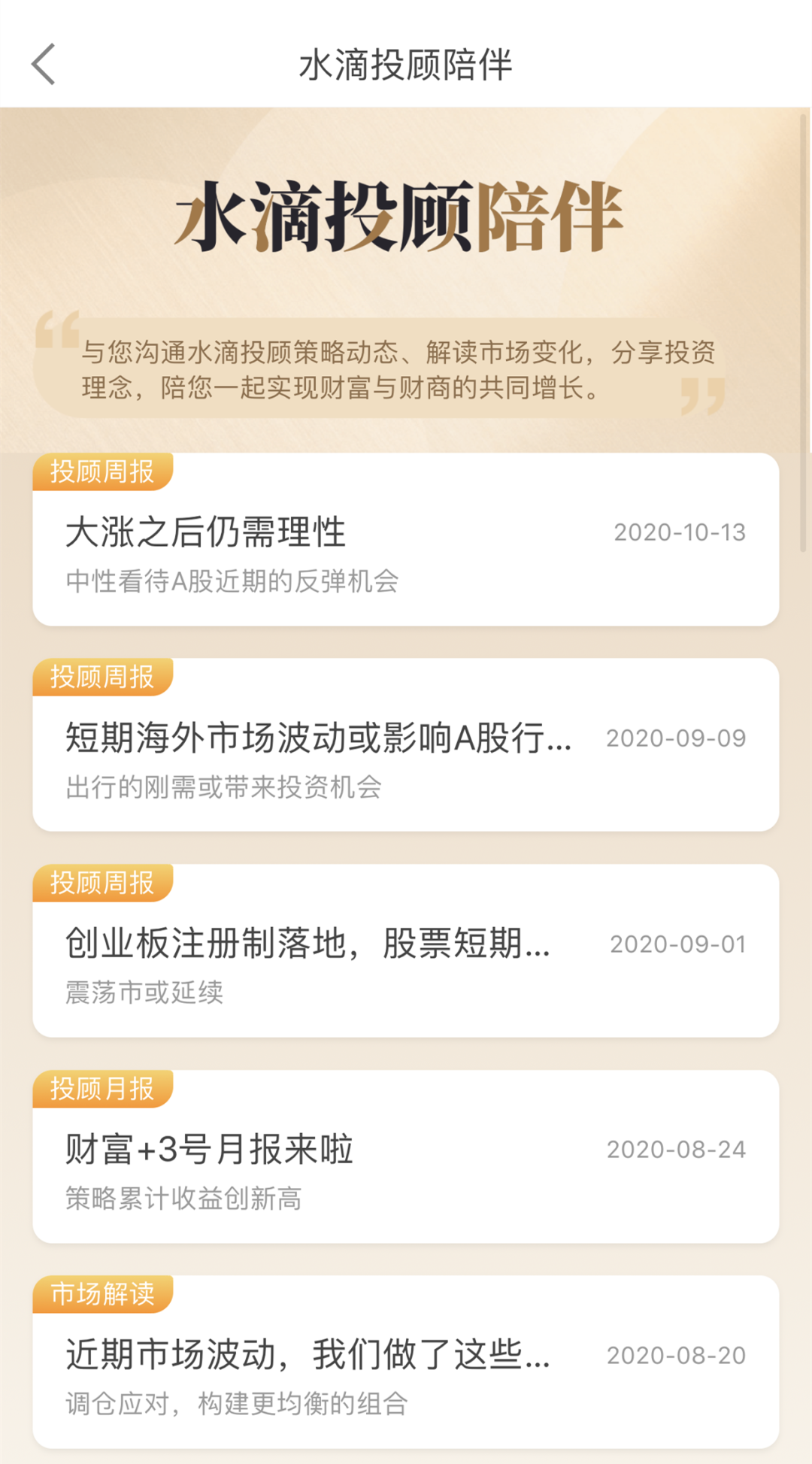Open the market analysis 近期市场波动
This screenshot has height=1464, width=812.
click(405, 1371)
